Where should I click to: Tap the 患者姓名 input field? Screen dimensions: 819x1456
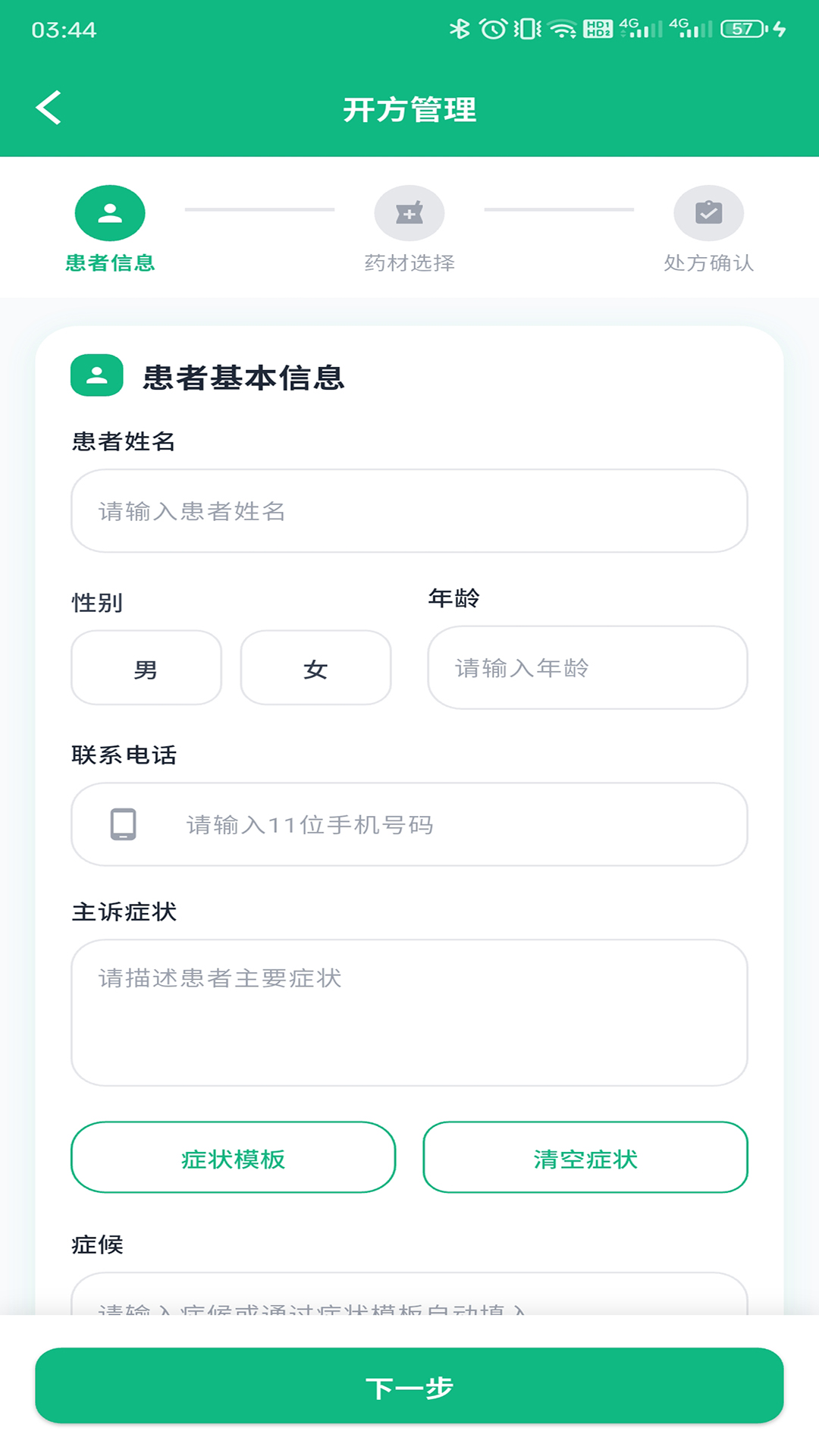(x=409, y=511)
